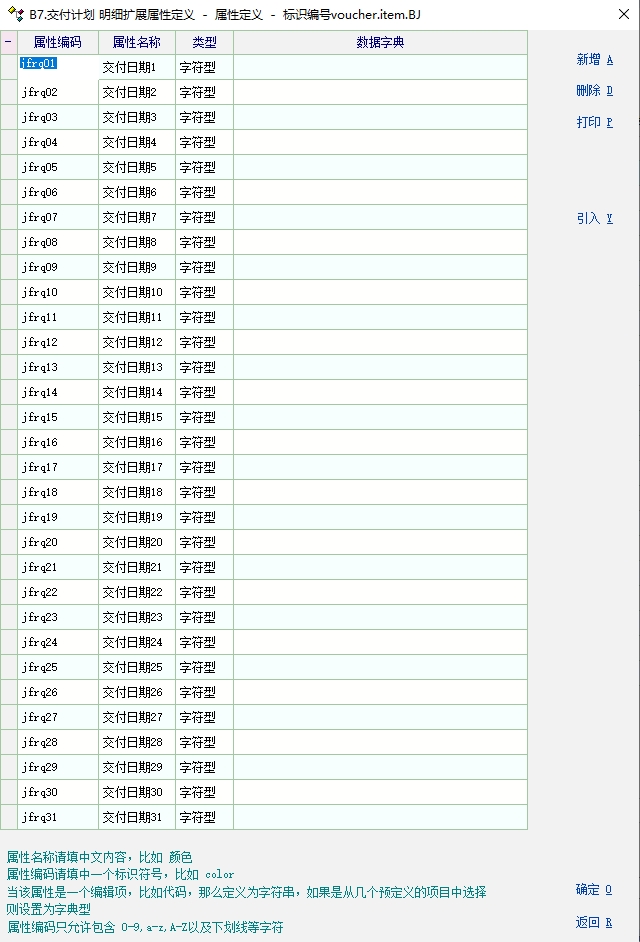Click the 删除 D button
The width and height of the screenshot is (640, 942).
coord(594,91)
